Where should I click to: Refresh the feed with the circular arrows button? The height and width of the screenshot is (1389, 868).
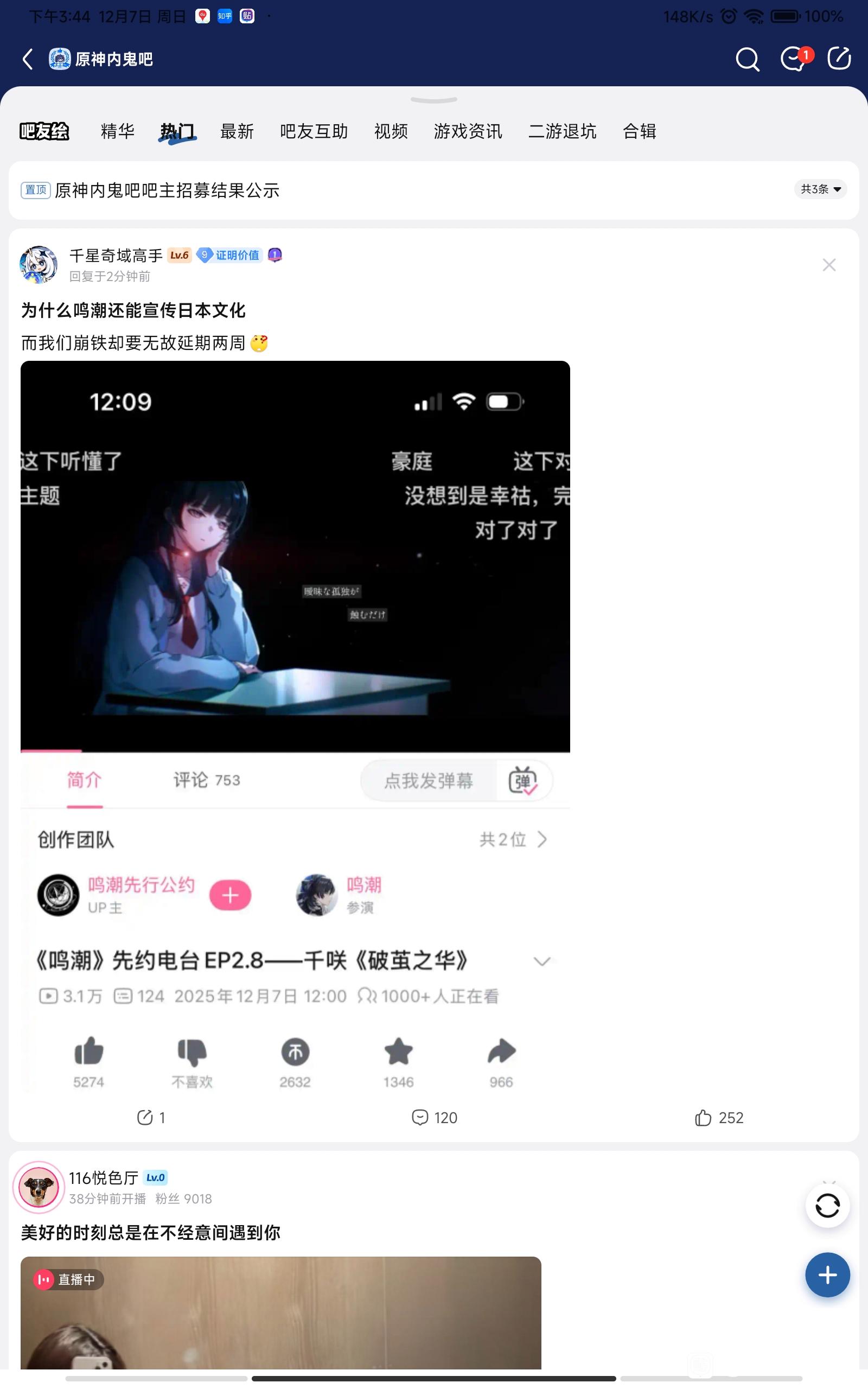(x=827, y=1205)
